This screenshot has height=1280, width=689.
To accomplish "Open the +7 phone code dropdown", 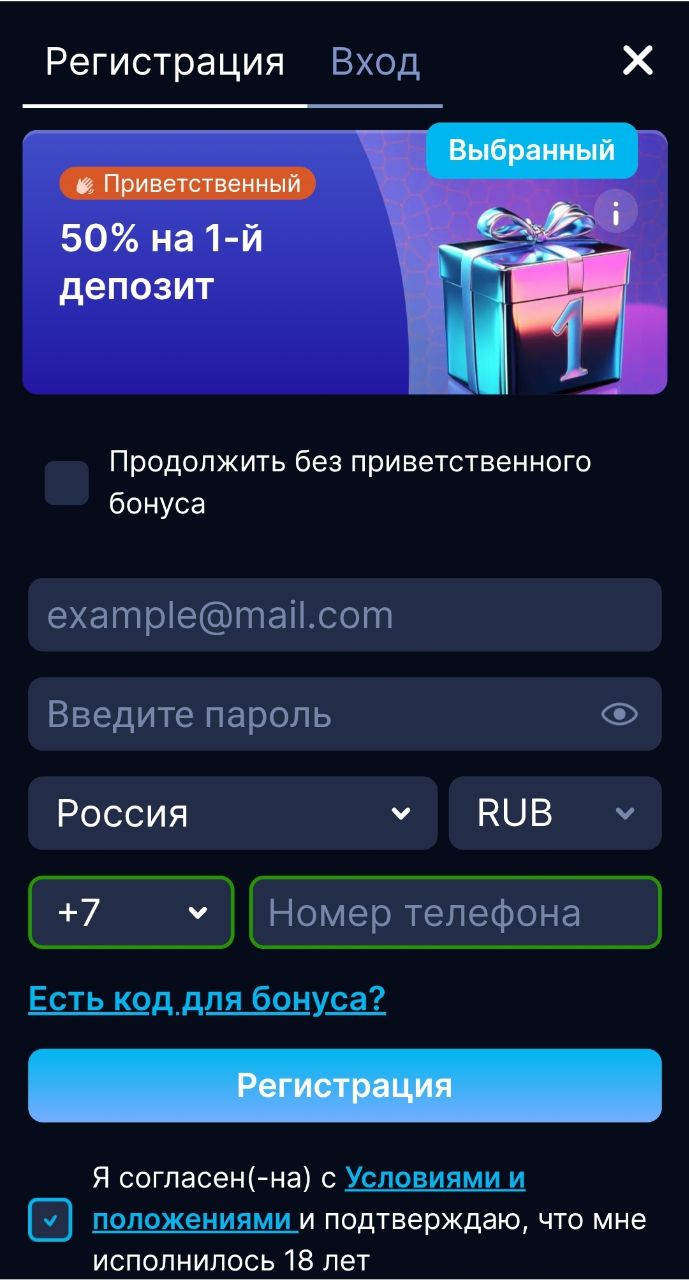I will click(x=131, y=912).
